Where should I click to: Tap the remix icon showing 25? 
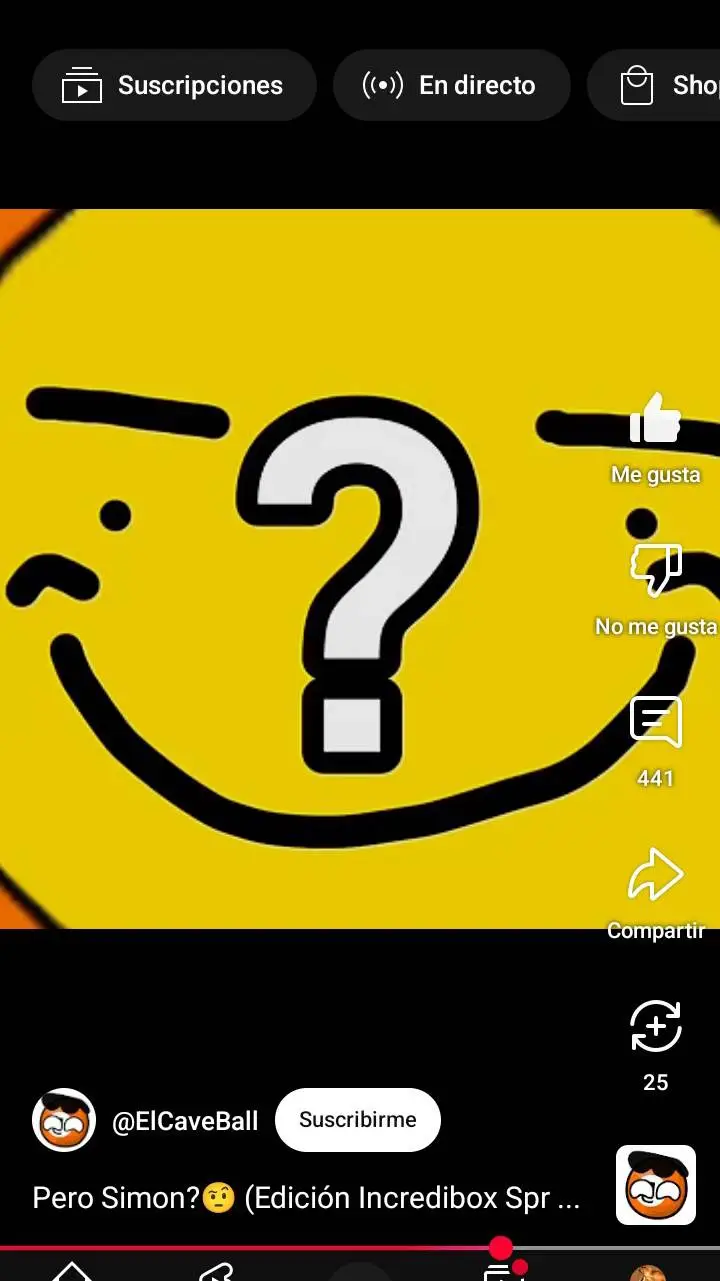tap(656, 1027)
